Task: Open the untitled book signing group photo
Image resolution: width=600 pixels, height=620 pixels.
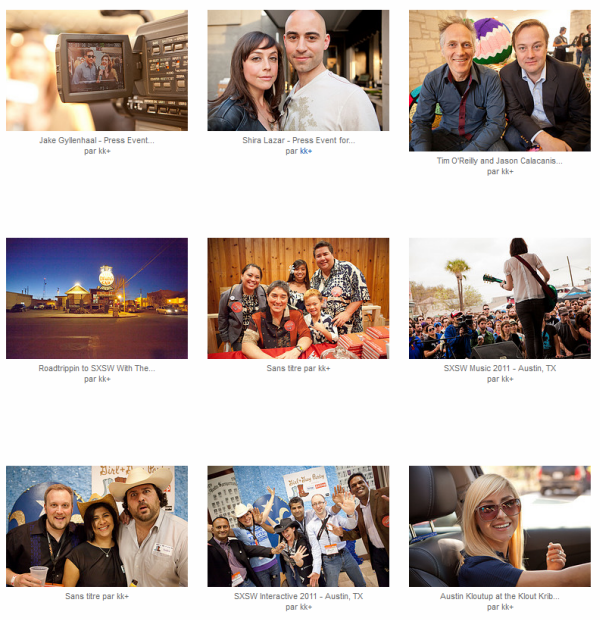Action: (x=298, y=298)
